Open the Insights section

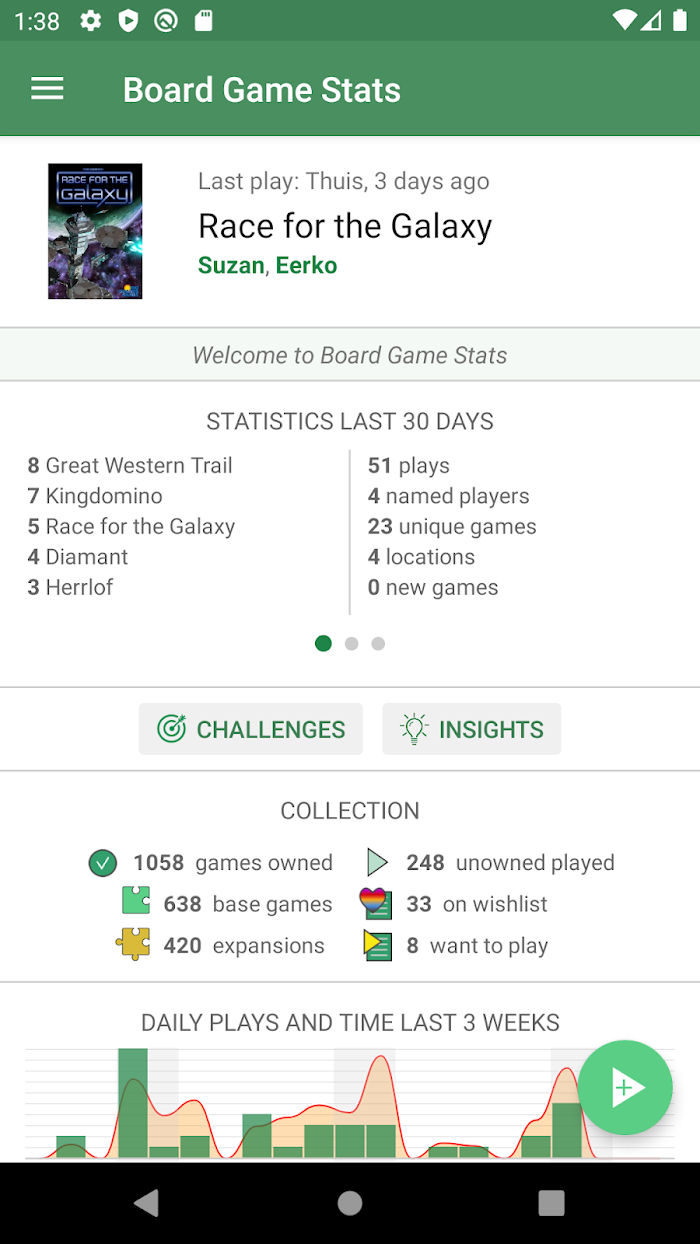click(x=472, y=729)
